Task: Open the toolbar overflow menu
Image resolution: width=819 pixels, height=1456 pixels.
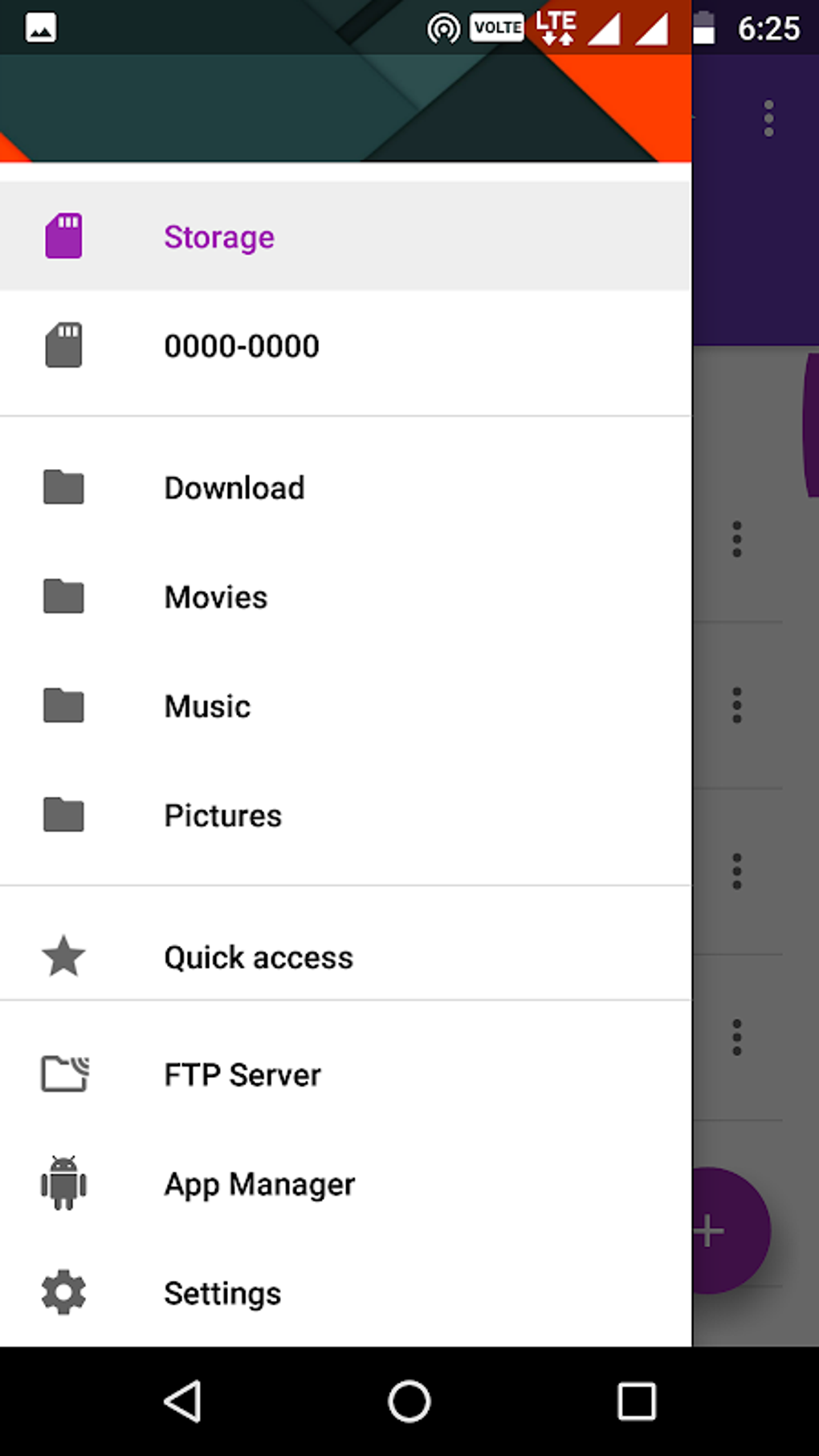Action: click(x=768, y=117)
